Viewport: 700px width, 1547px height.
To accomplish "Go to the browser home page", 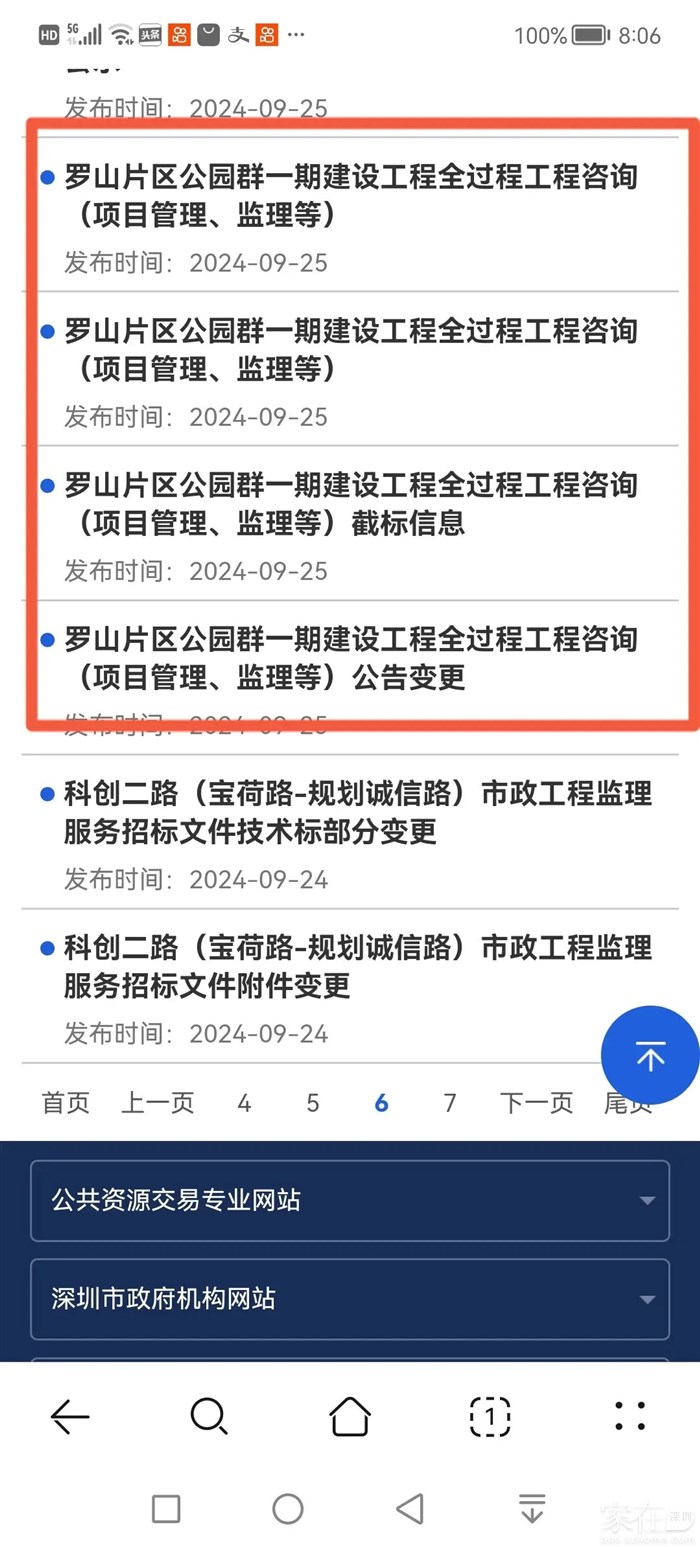I will 350,1416.
